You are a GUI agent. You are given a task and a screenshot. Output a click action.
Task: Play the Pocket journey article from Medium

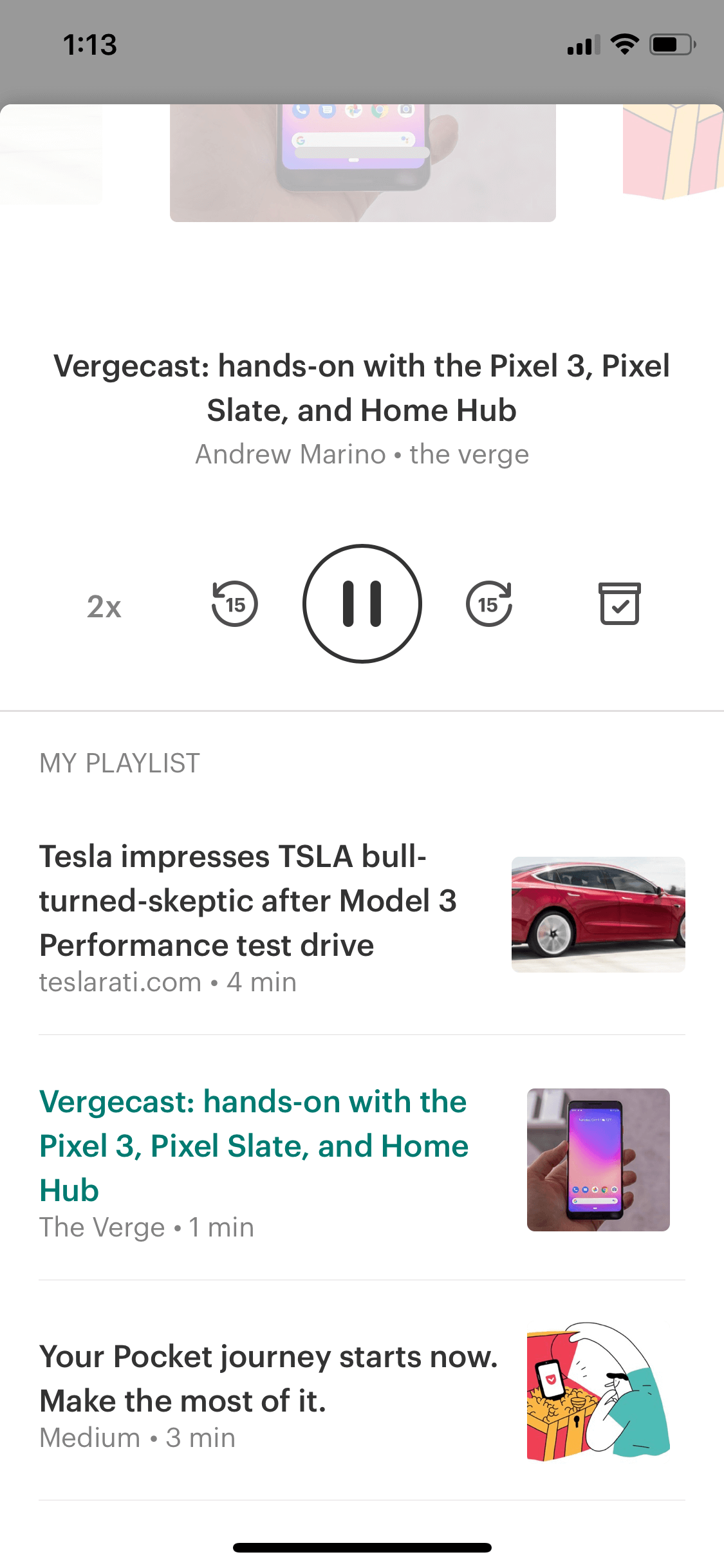[362, 1392]
